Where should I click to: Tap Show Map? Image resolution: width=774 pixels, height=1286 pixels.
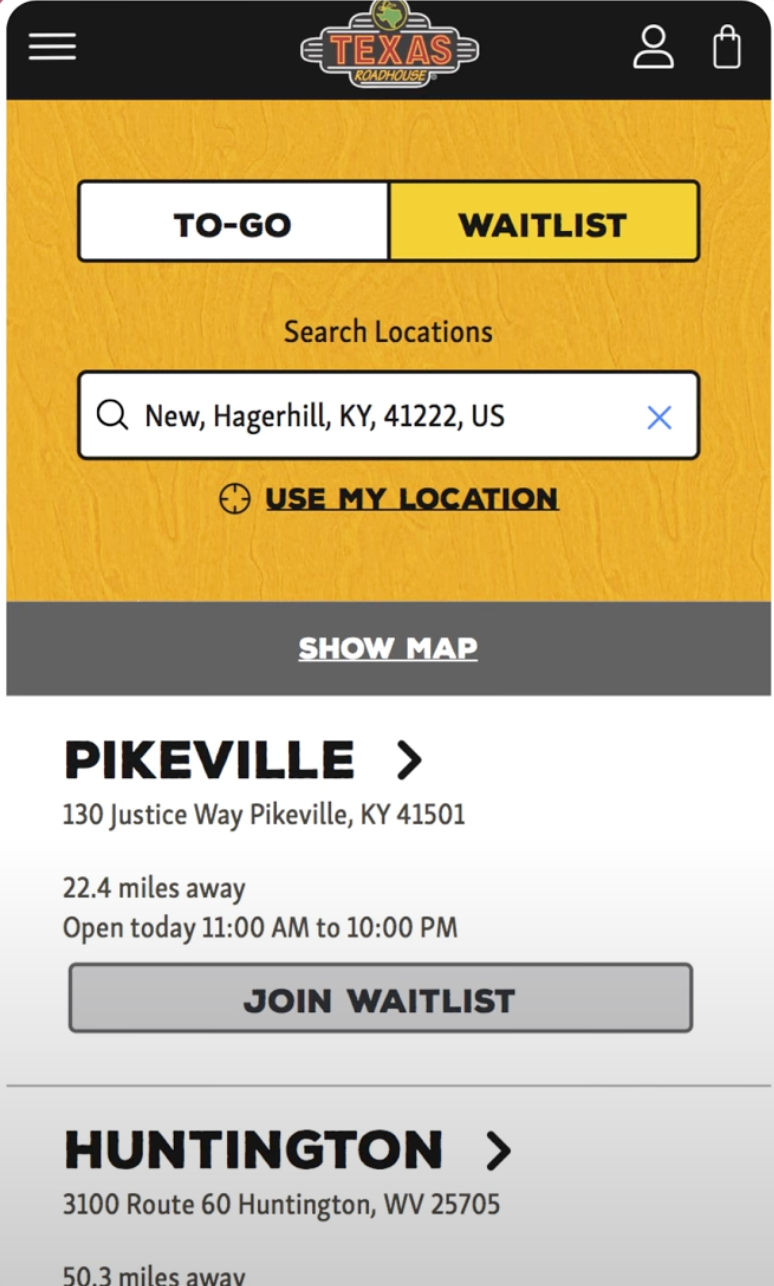pos(388,648)
